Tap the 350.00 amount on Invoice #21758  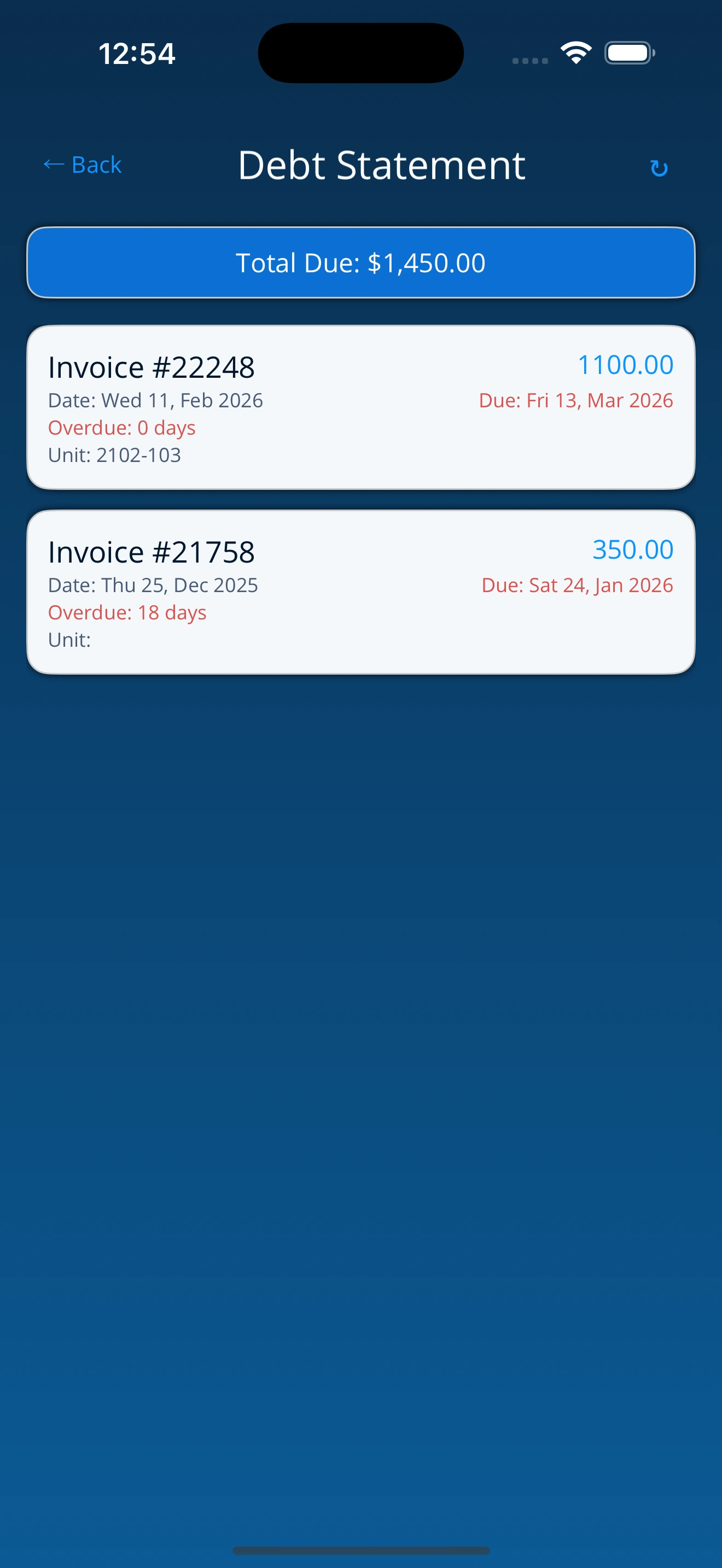[x=632, y=550]
